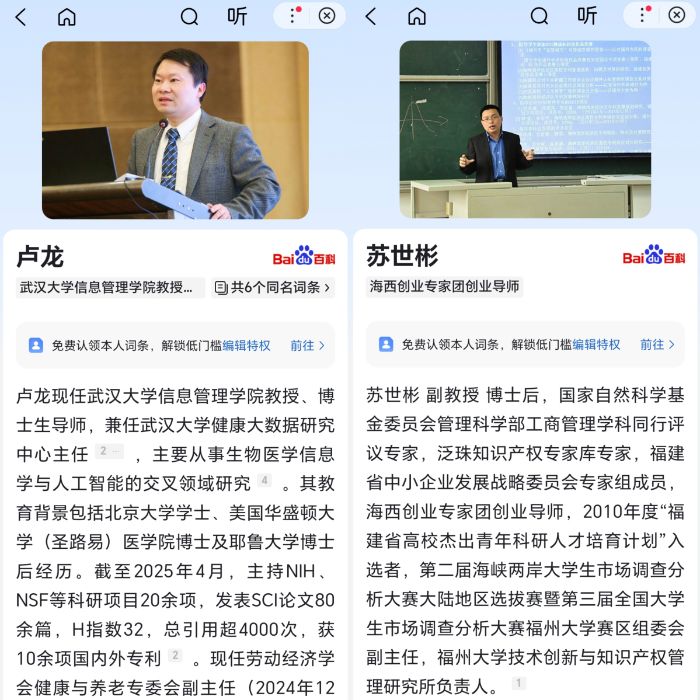Open the 共6个同名词条 list
Screen dimensions: 700x700
(273, 288)
